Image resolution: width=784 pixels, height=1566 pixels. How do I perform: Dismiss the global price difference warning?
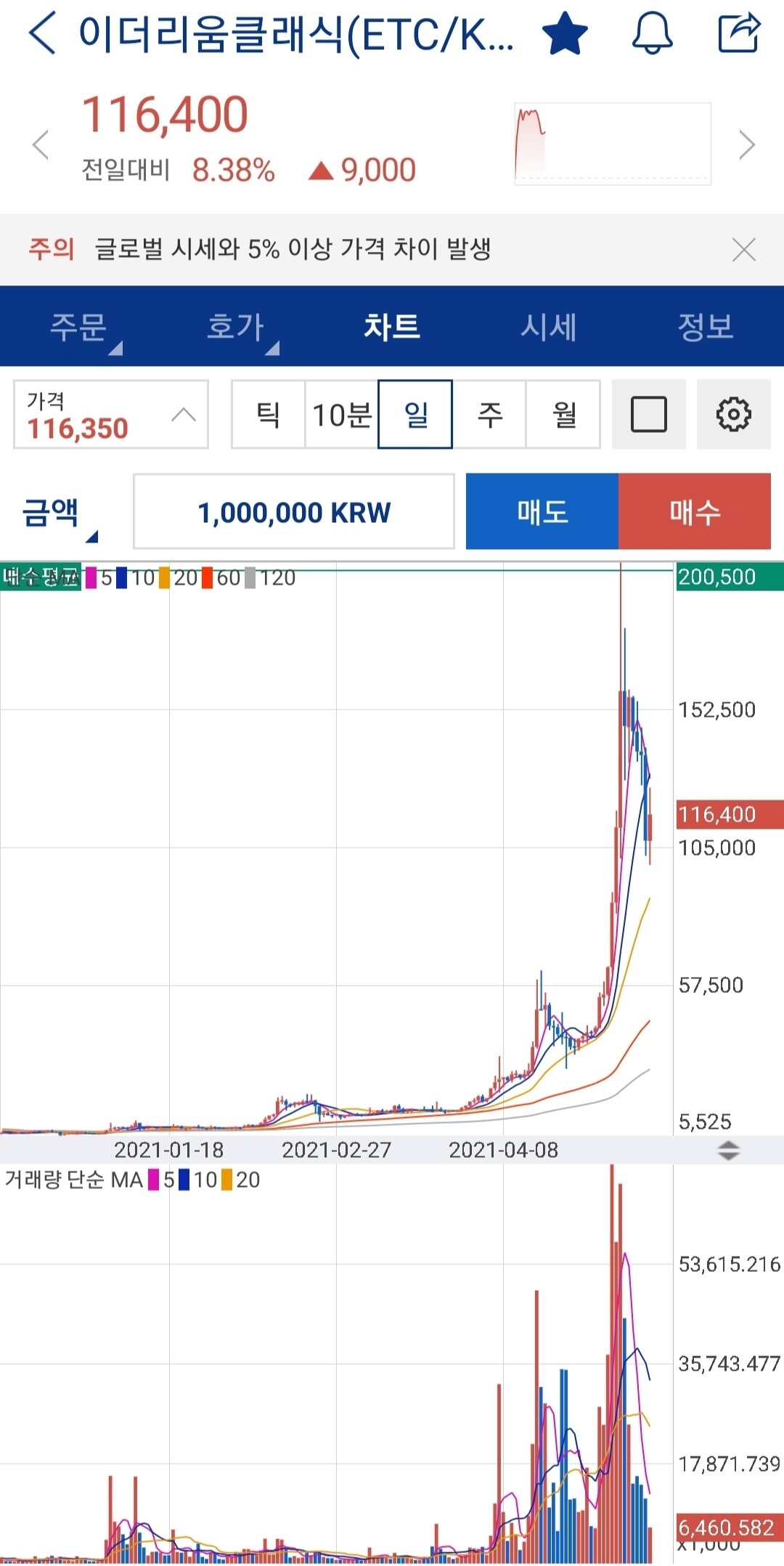pyautogui.click(x=743, y=250)
